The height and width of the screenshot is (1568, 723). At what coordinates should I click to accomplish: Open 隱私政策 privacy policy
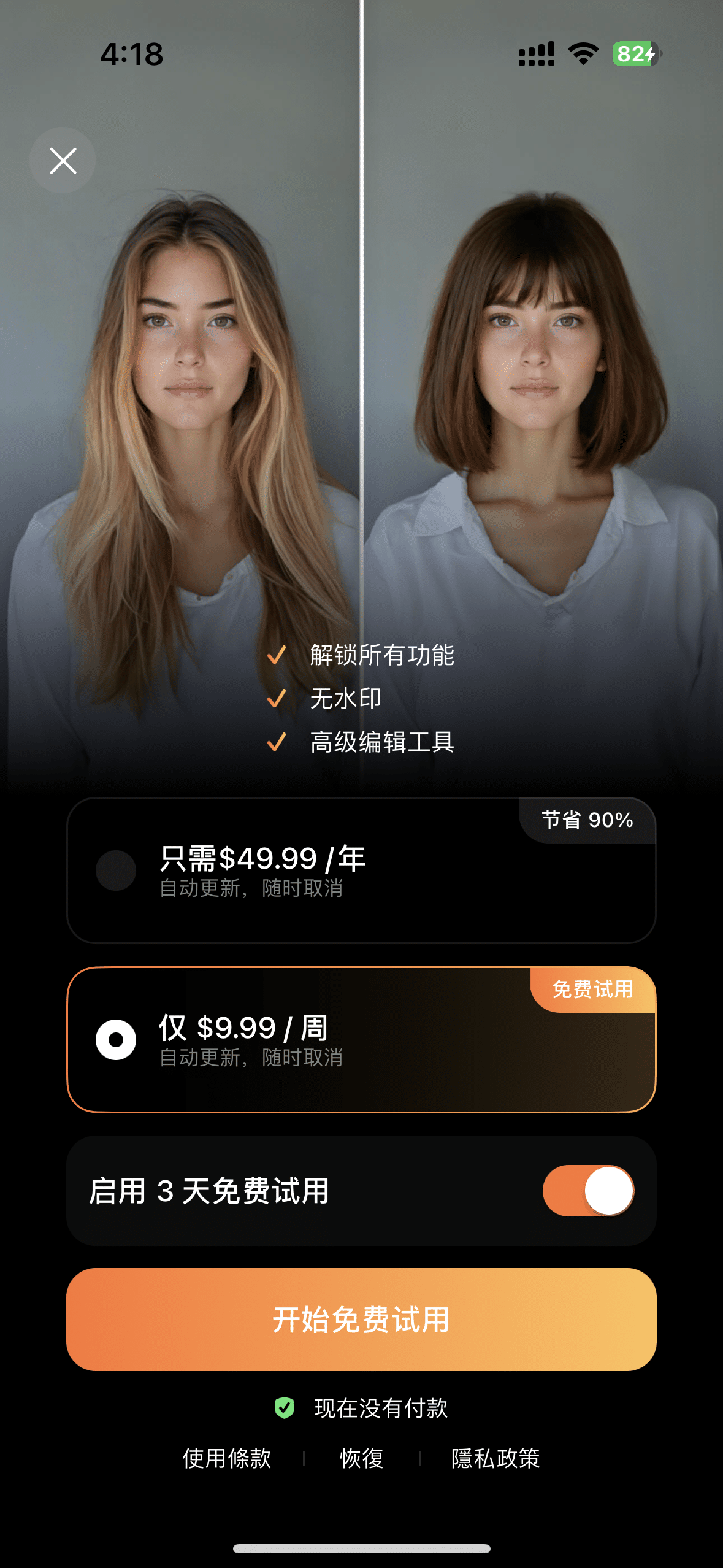coord(495,1458)
